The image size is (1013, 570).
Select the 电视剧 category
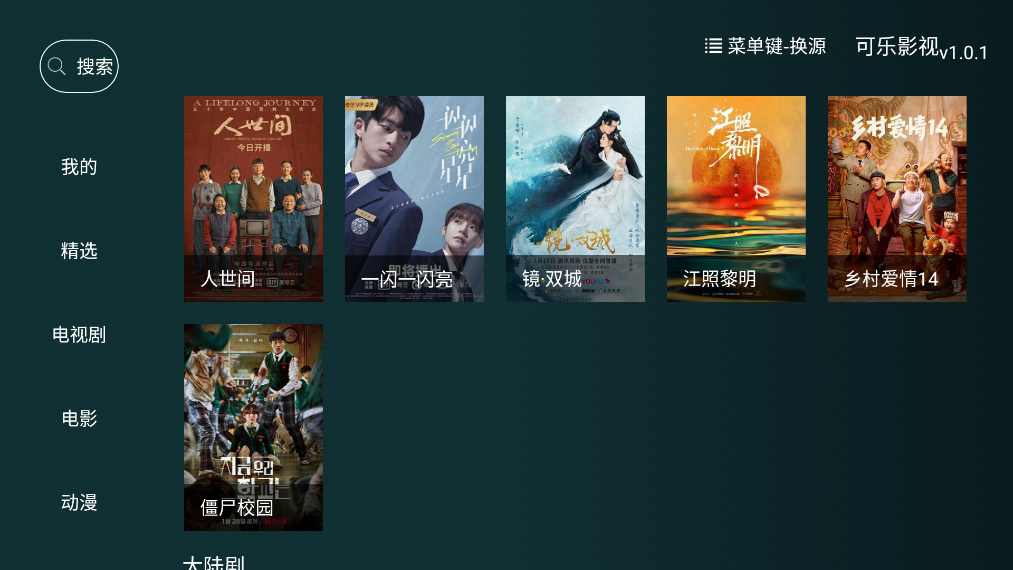79,335
